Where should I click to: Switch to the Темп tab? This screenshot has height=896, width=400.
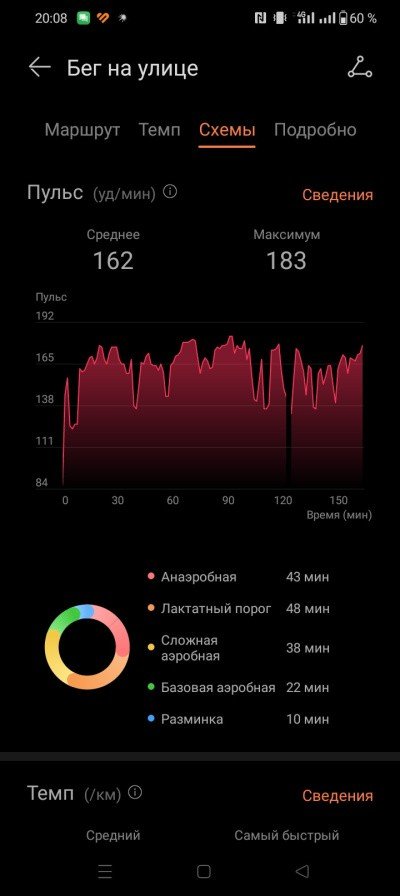[159, 130]
